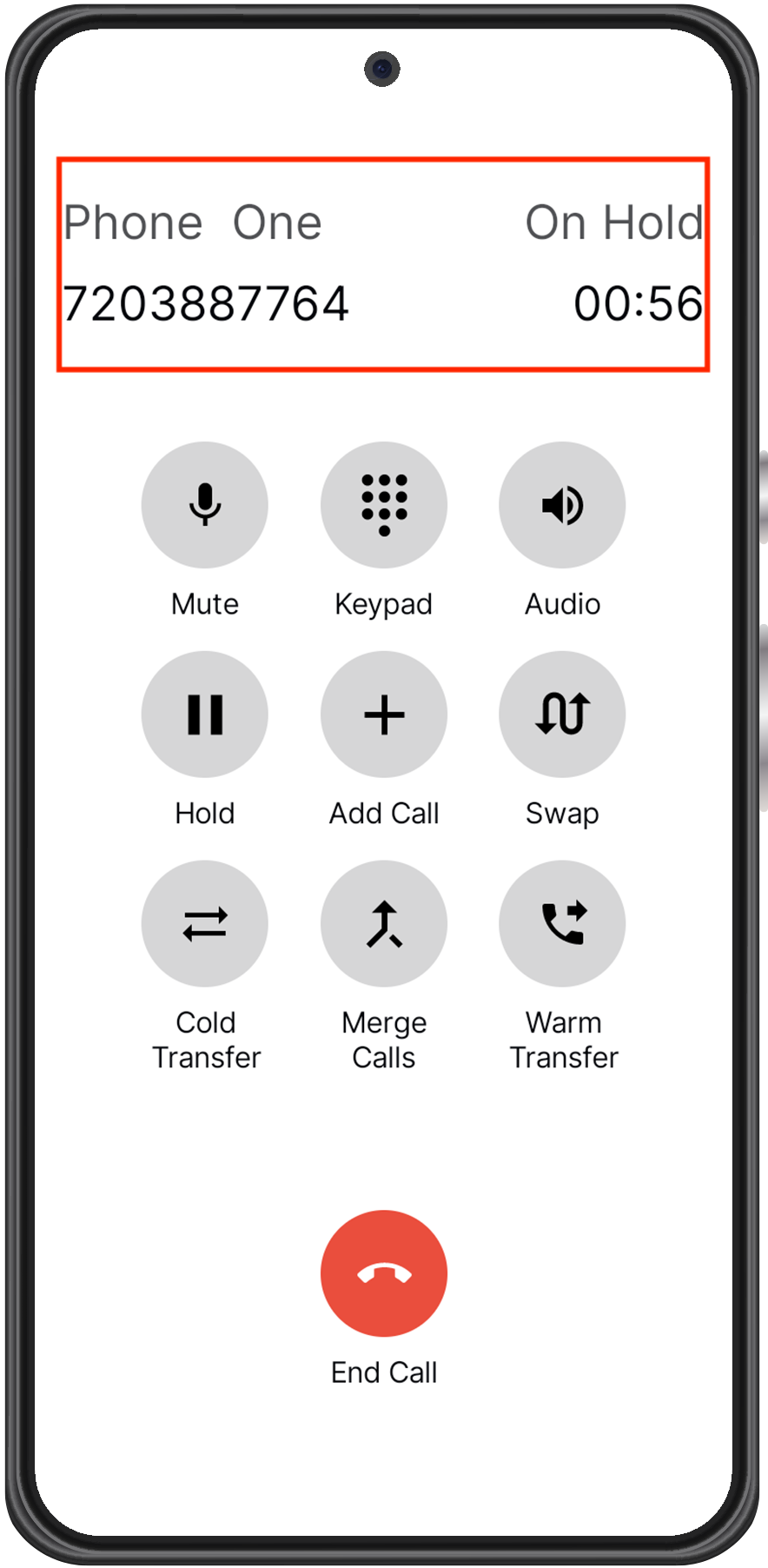
Task: Tap the phone number 7203887764
Action: click(207, 303)
